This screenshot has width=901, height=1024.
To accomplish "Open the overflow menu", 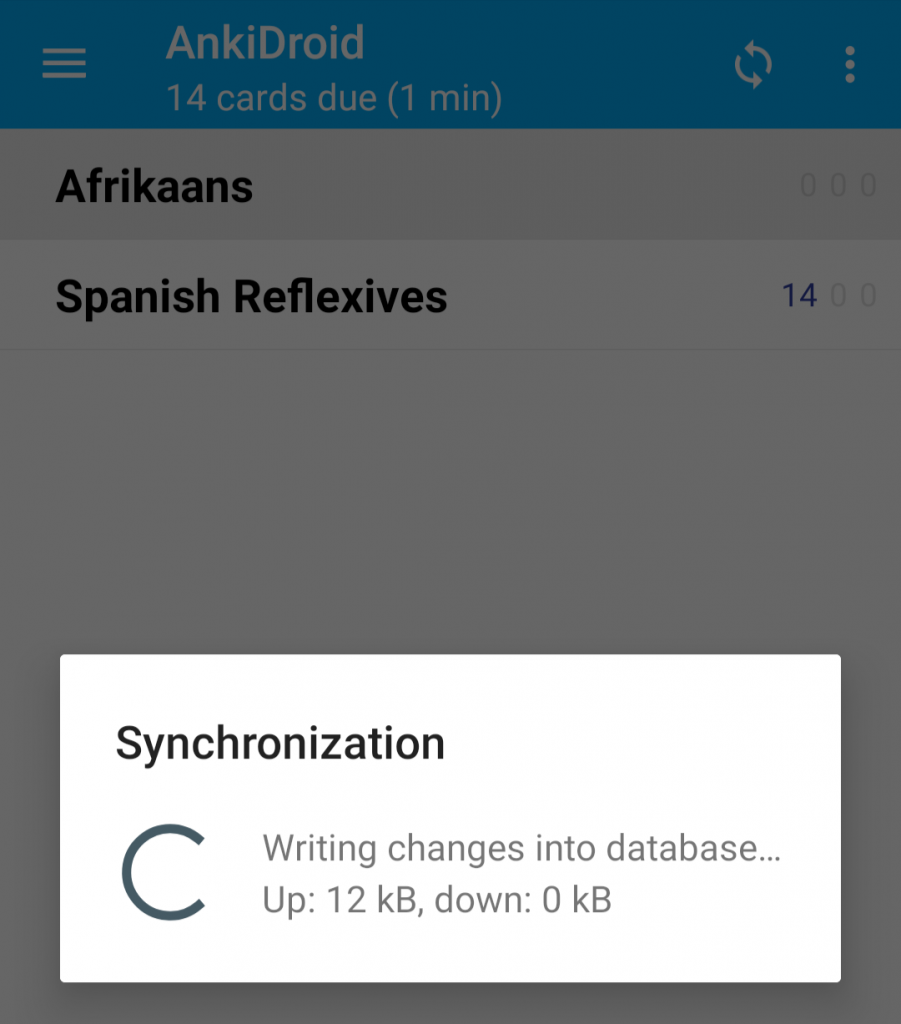I will [x=849, y=65].
